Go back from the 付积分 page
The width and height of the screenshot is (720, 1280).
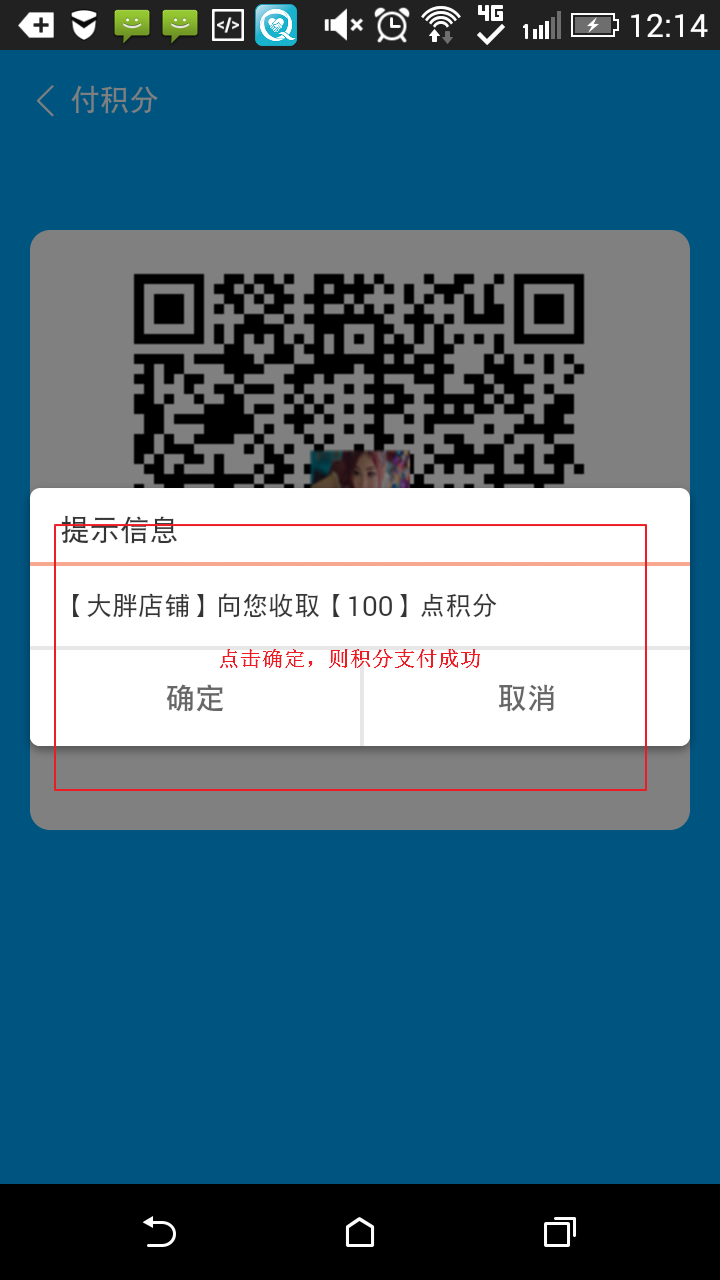coord(46,100)
